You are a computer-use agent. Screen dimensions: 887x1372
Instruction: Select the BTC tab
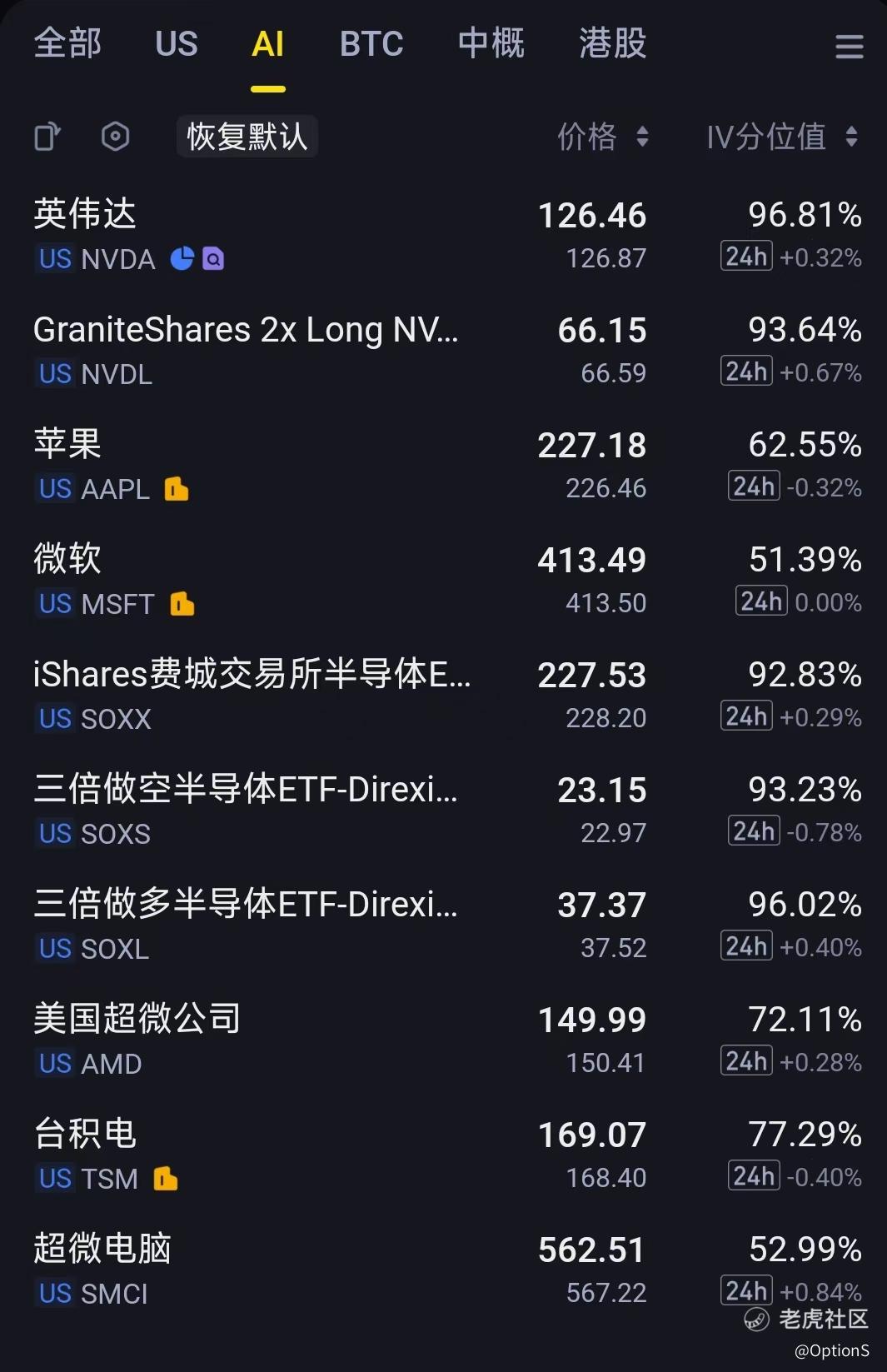[x=371, y=43]
